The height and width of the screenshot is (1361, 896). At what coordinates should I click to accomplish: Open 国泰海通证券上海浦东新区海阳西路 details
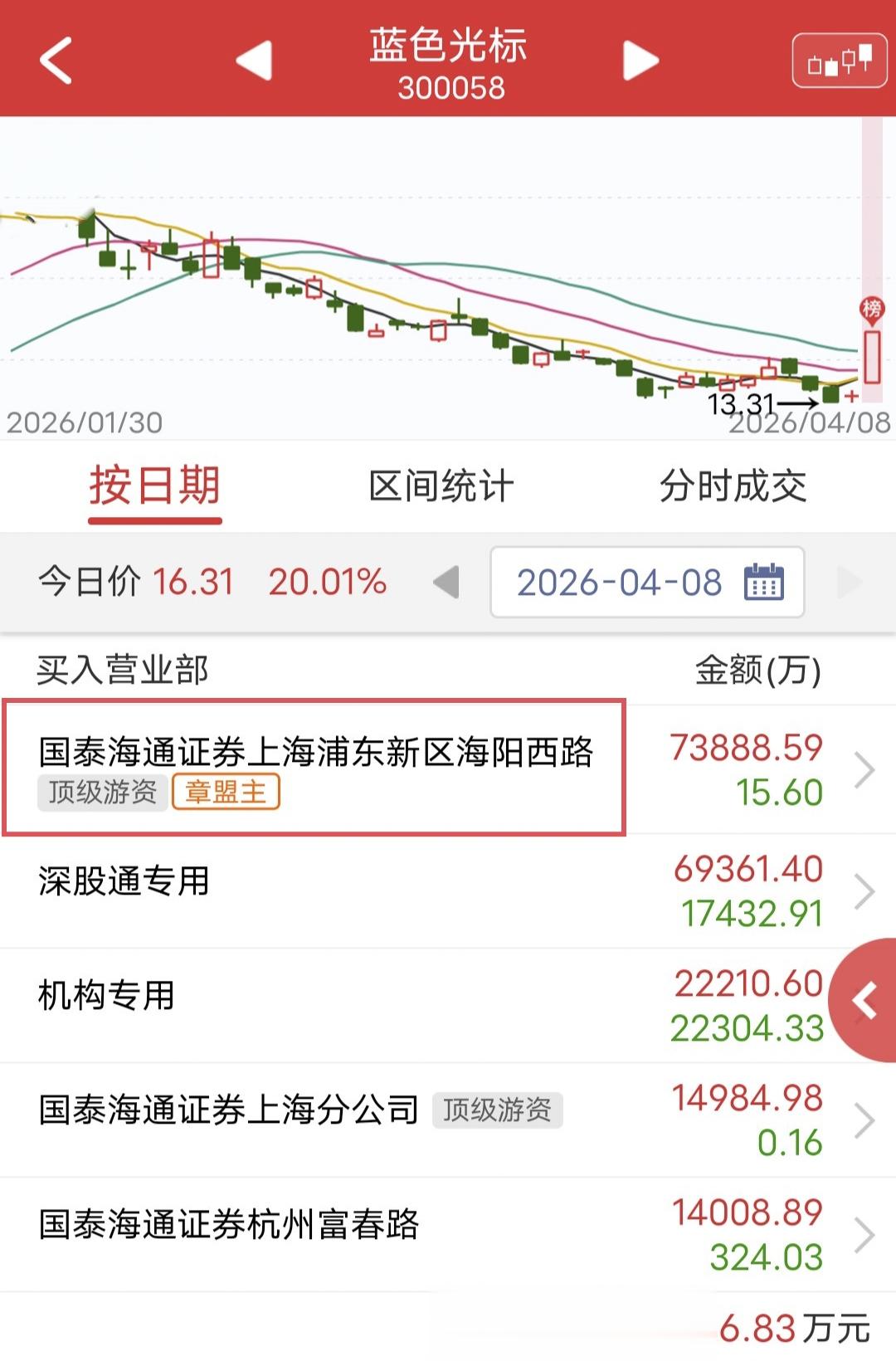[315, 768]
